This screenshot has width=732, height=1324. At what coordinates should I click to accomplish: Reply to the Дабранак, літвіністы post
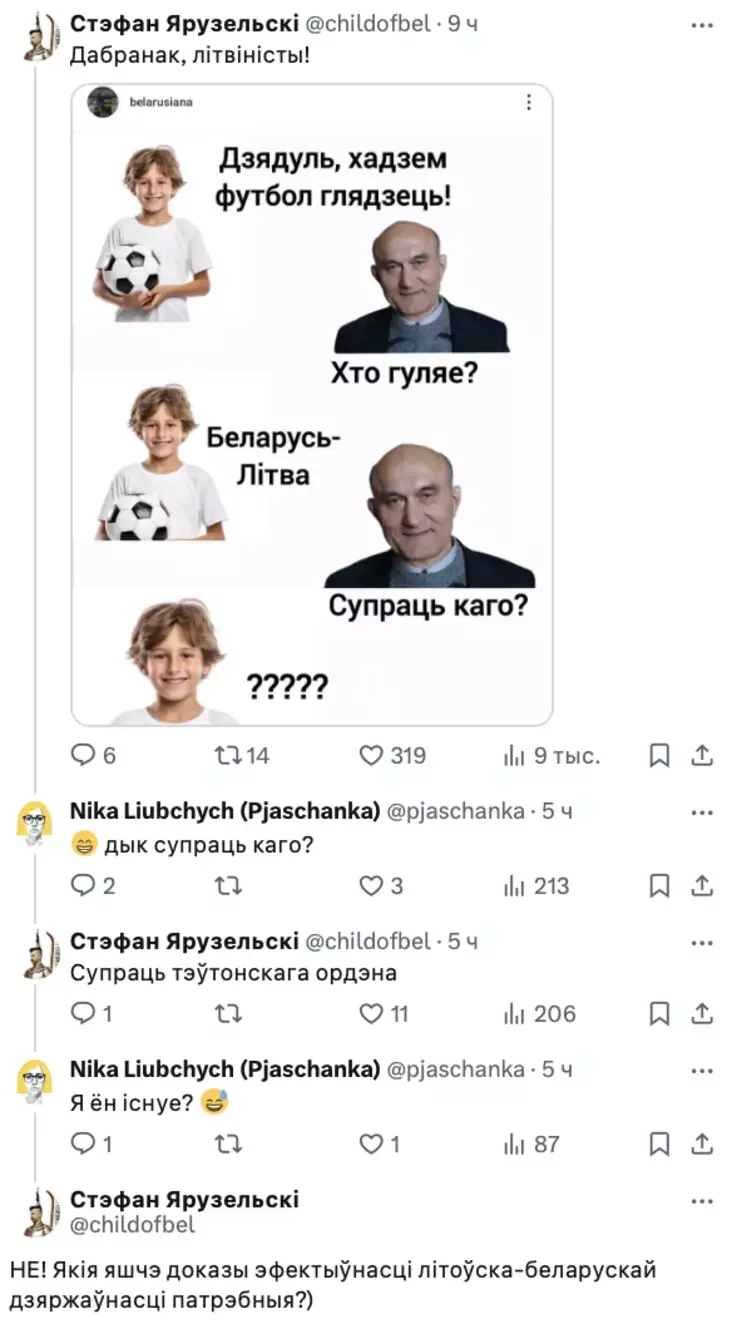pos(82,756)
